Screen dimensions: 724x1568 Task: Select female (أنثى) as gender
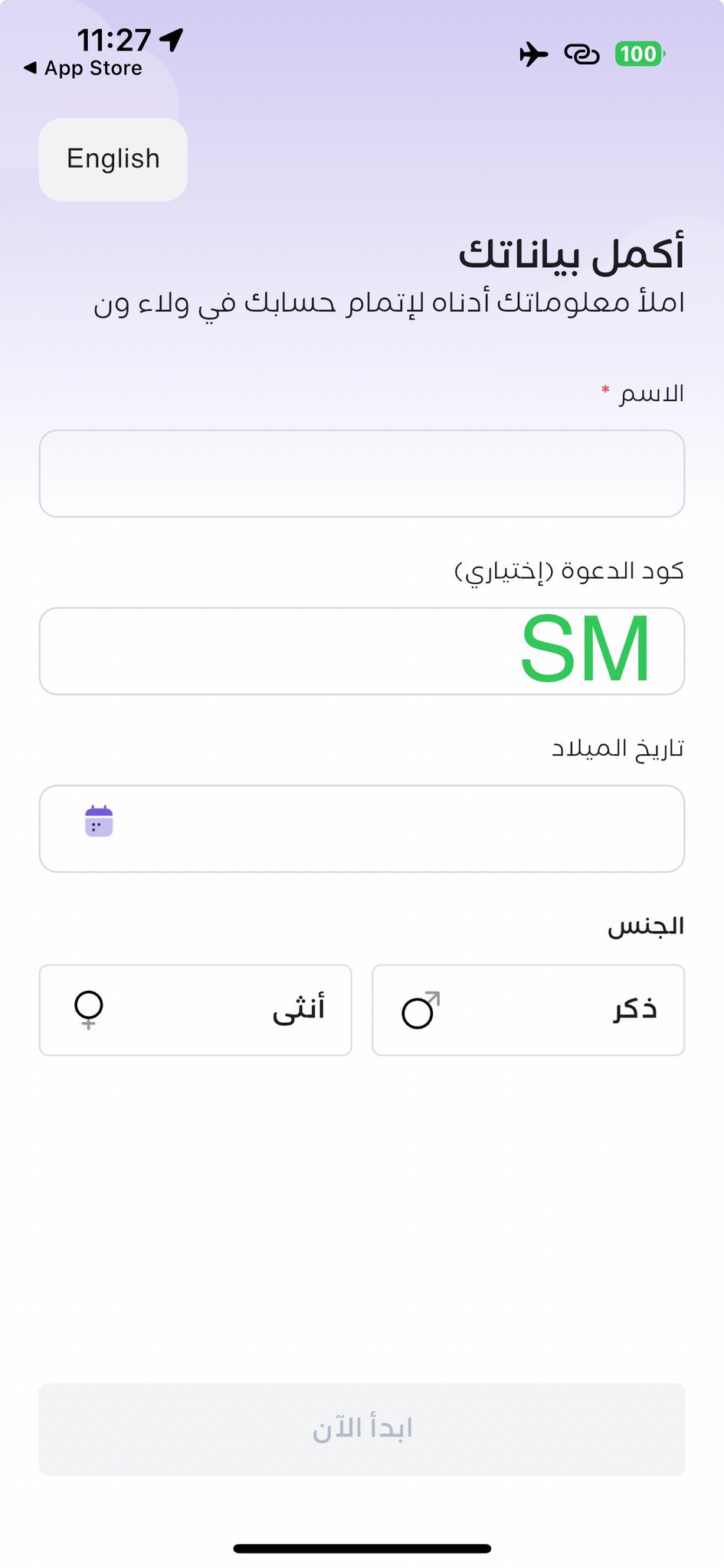tap(195, 1010)
